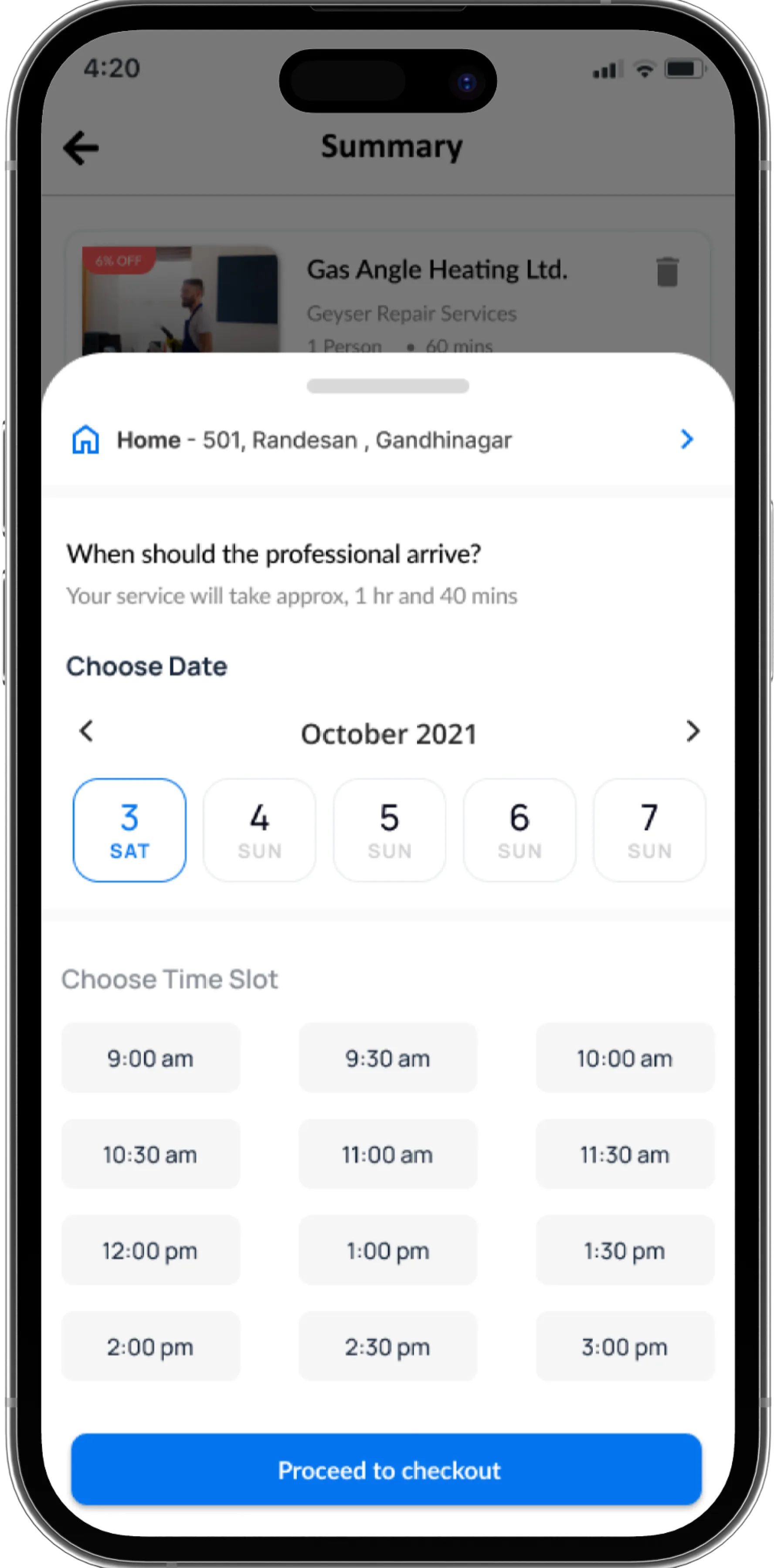The image size is (774, 1568).
Task: Go to the next month
Action: (x=693, y=731)
